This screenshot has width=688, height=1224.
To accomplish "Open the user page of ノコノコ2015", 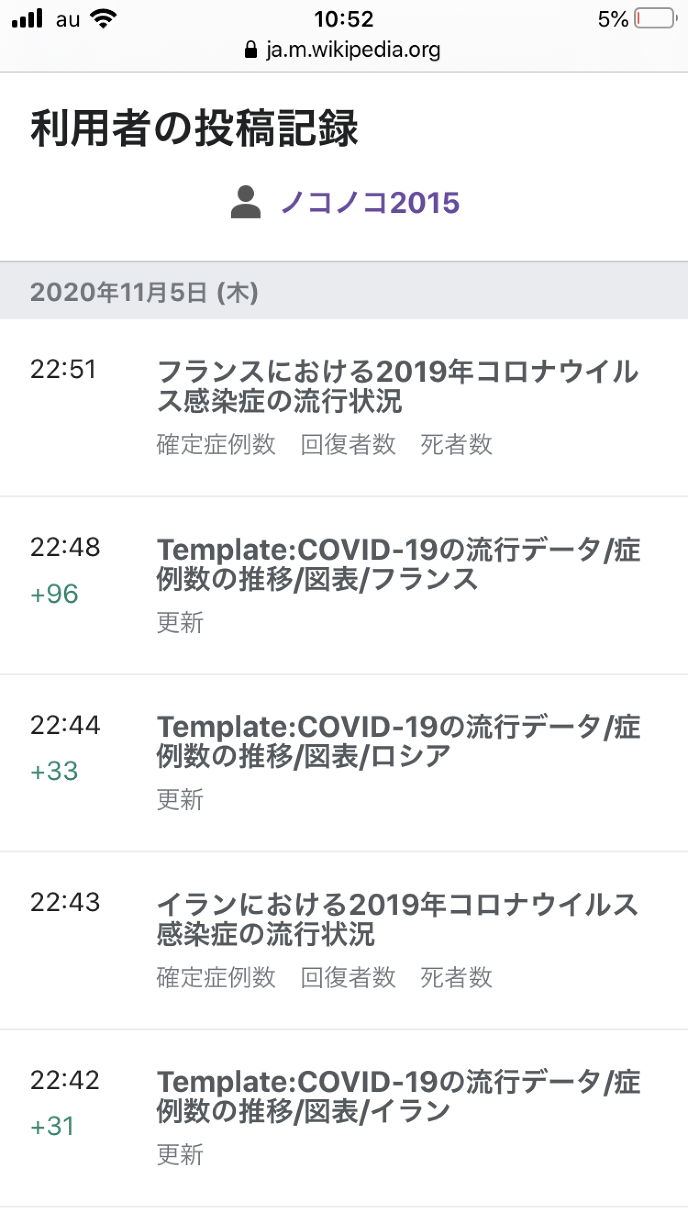I will pyautogui.click(x=369, y=203).
